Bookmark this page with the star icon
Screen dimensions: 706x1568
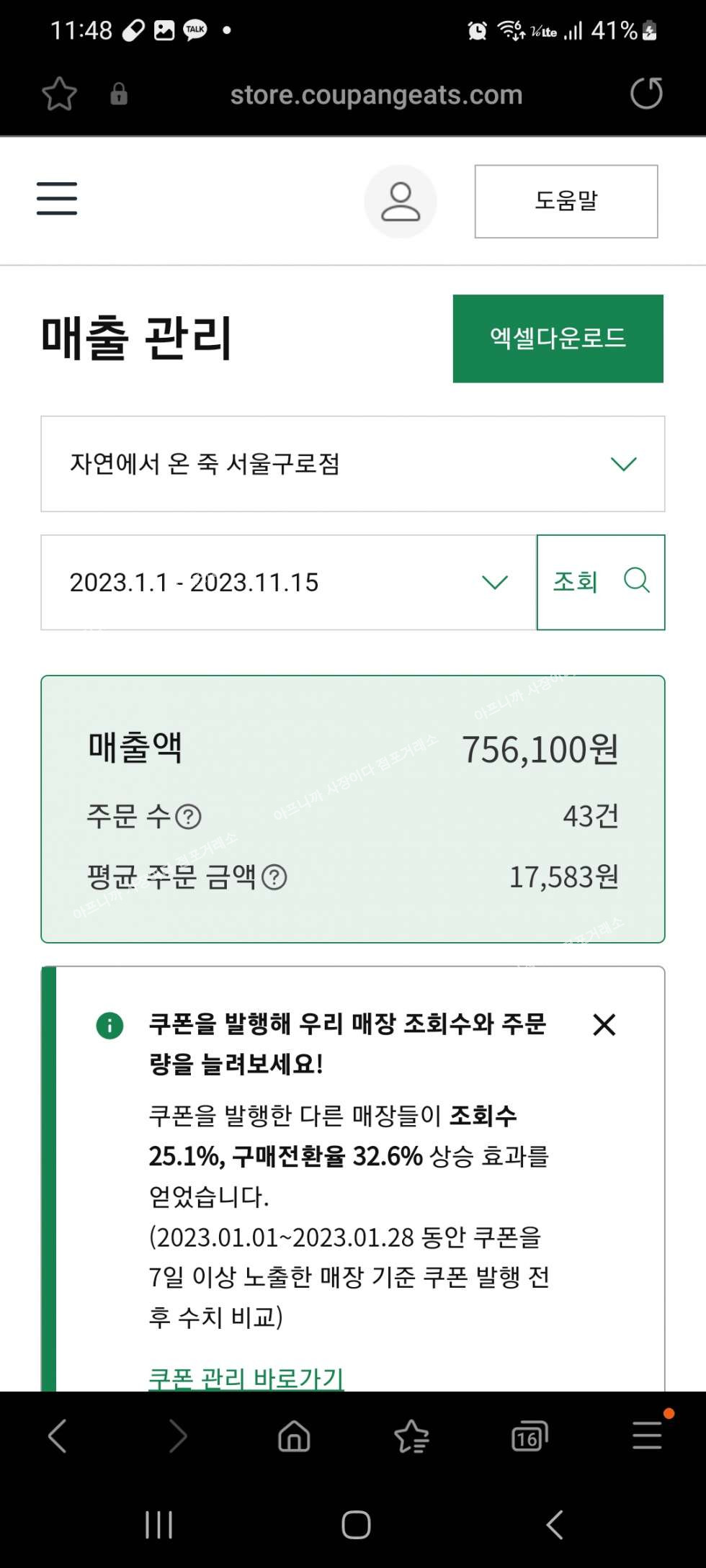(x=59, y=94)
